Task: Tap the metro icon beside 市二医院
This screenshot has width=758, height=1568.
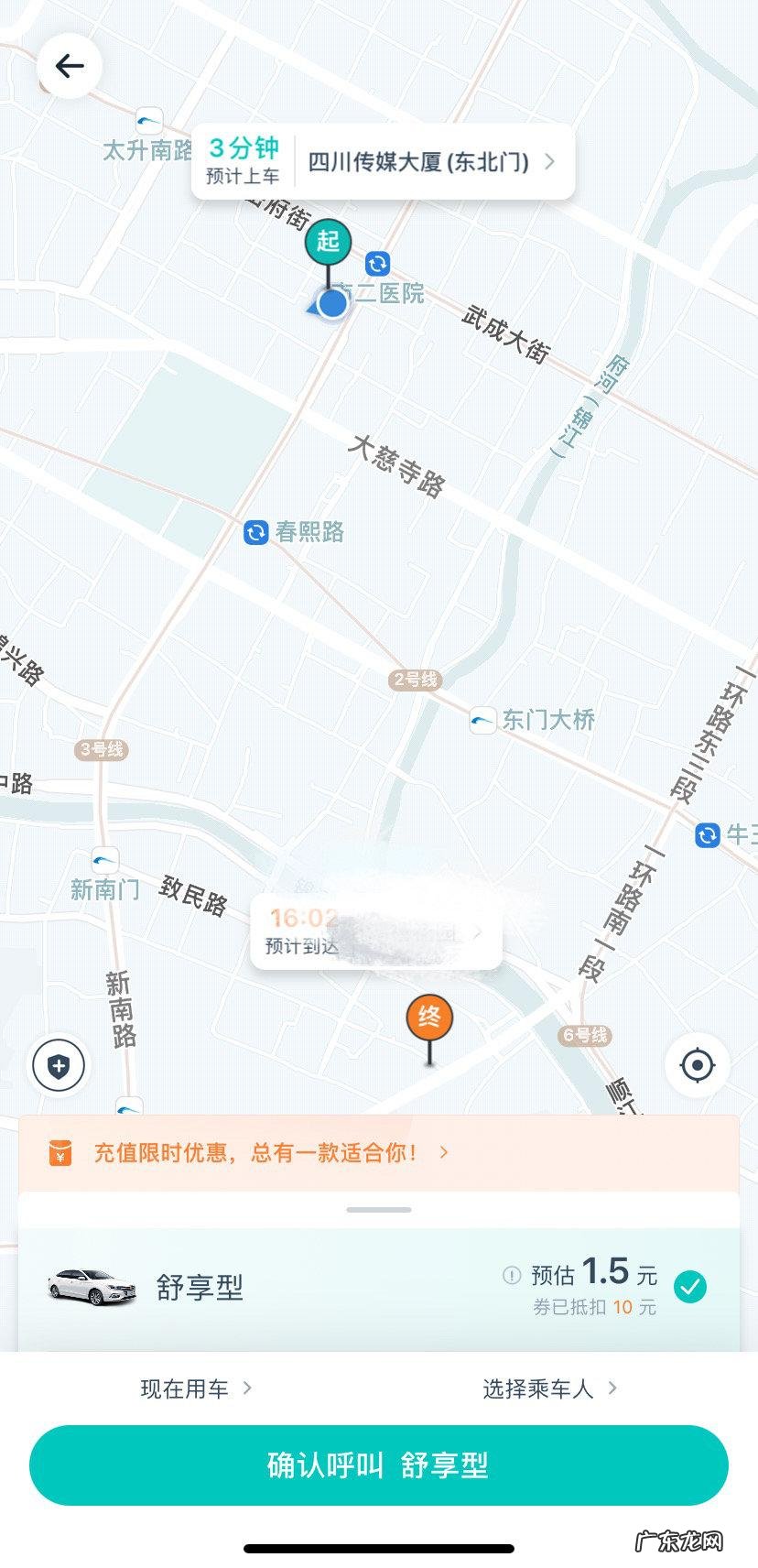Action: click(376, 266)
